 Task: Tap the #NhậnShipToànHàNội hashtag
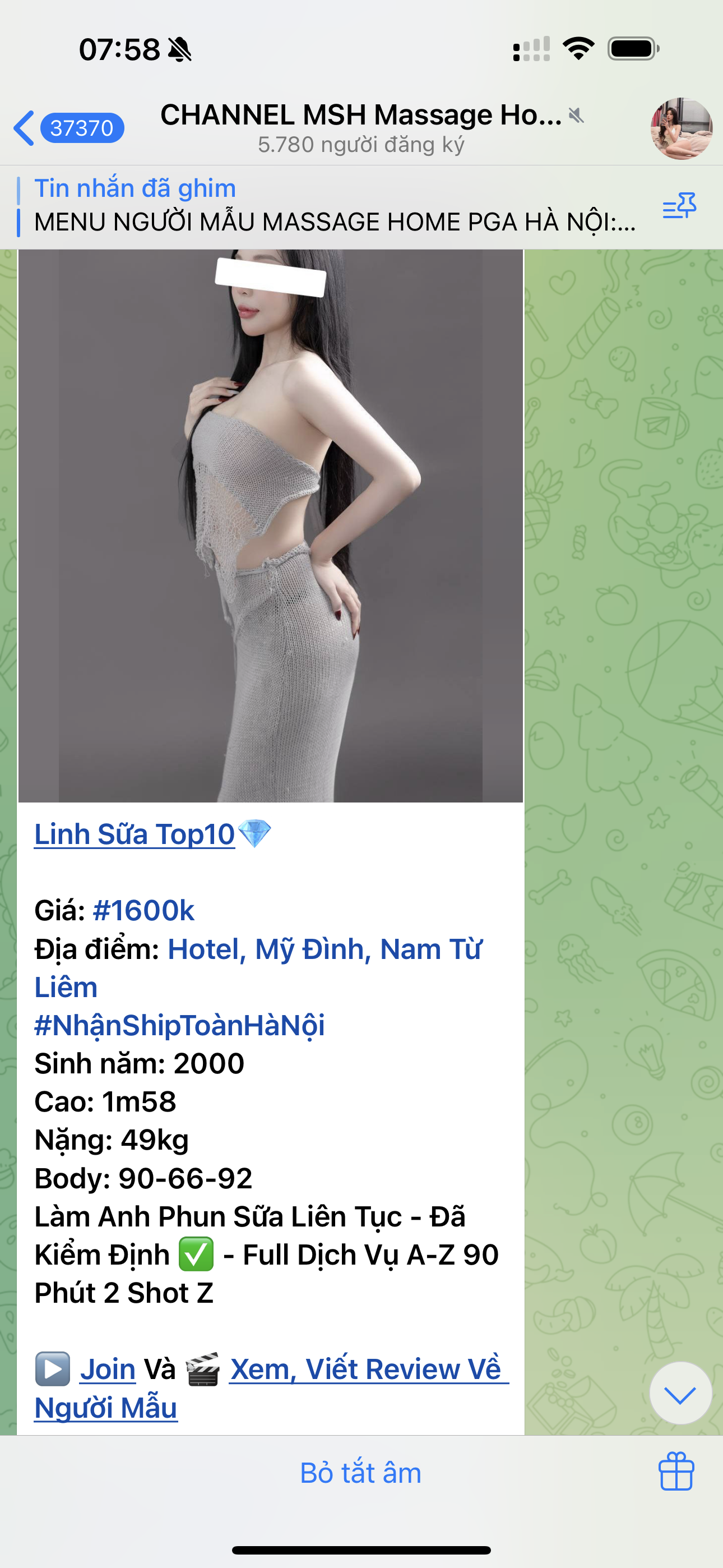tap(179, 1025)
